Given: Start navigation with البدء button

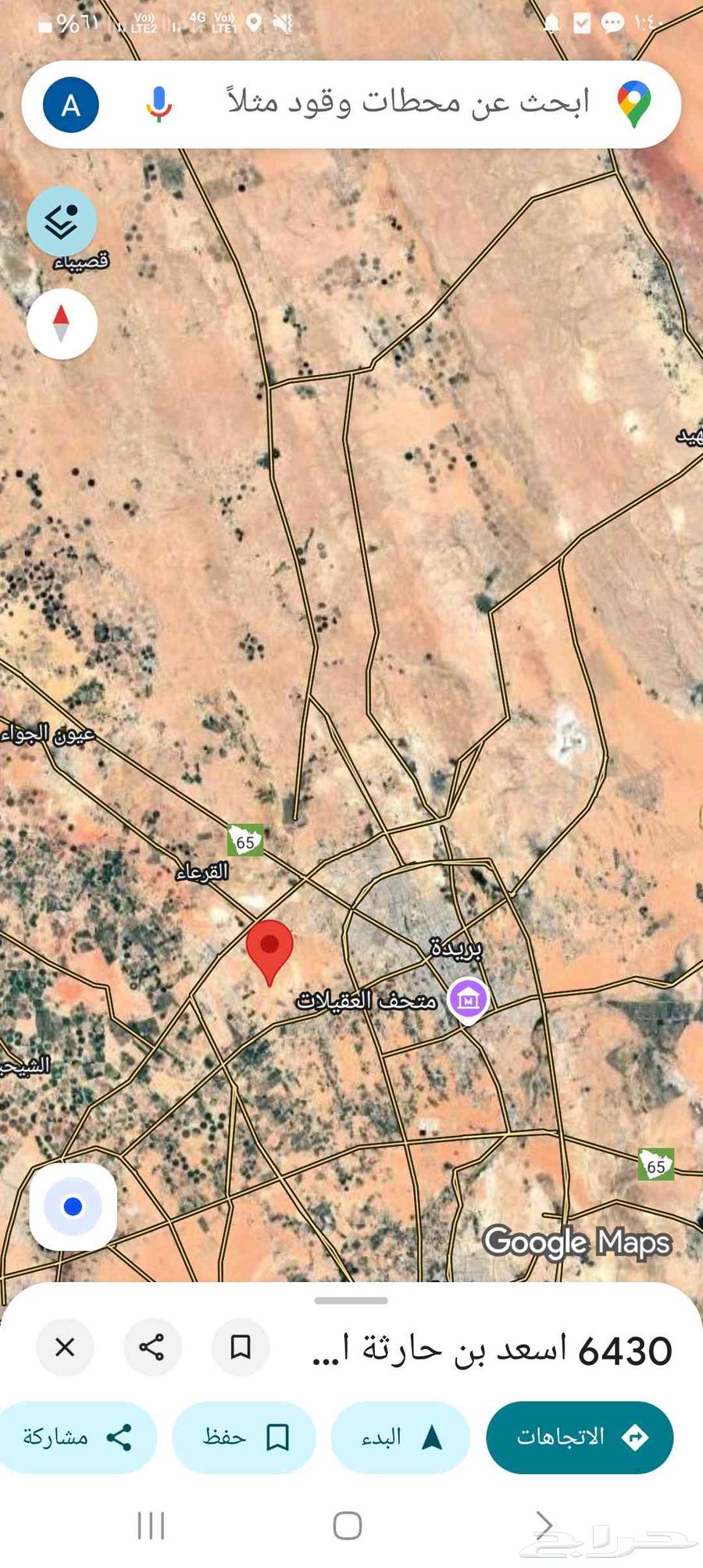Looking at the screenshot, I should tap(401, 1438).
